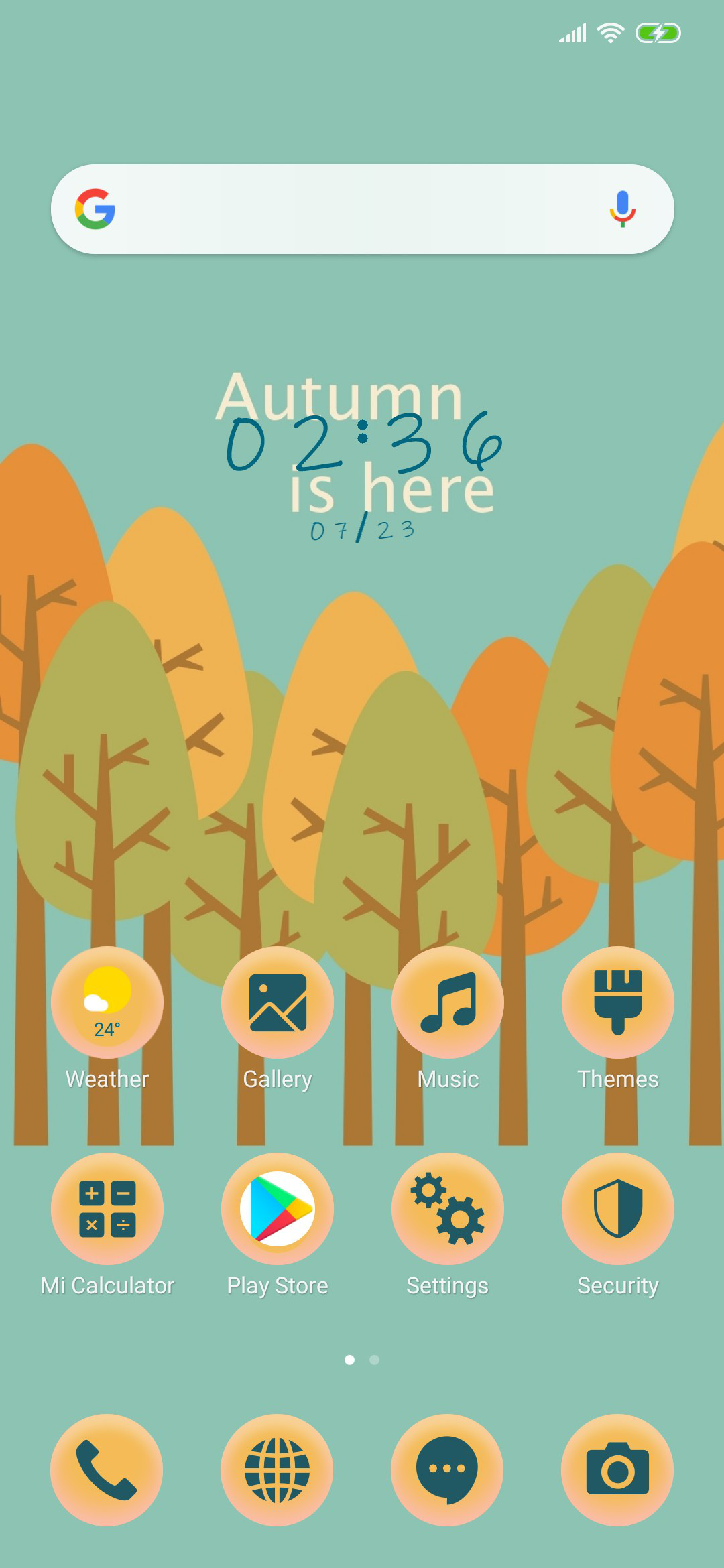Open the Phone dialer in the dock
Viewport: 724px width, 1568px height.
point(107,1470)
